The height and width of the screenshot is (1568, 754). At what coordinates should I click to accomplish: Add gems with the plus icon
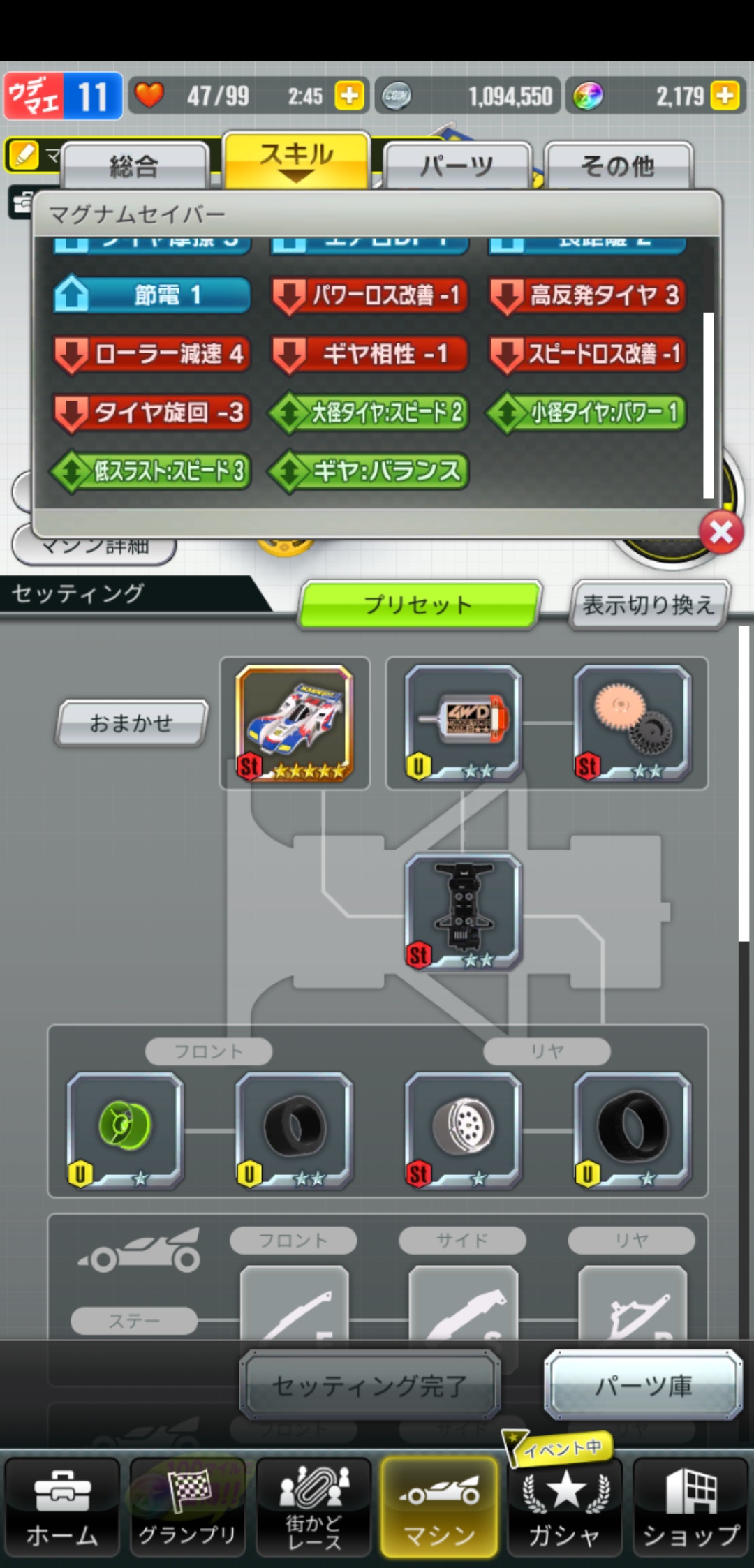(725, 95)
